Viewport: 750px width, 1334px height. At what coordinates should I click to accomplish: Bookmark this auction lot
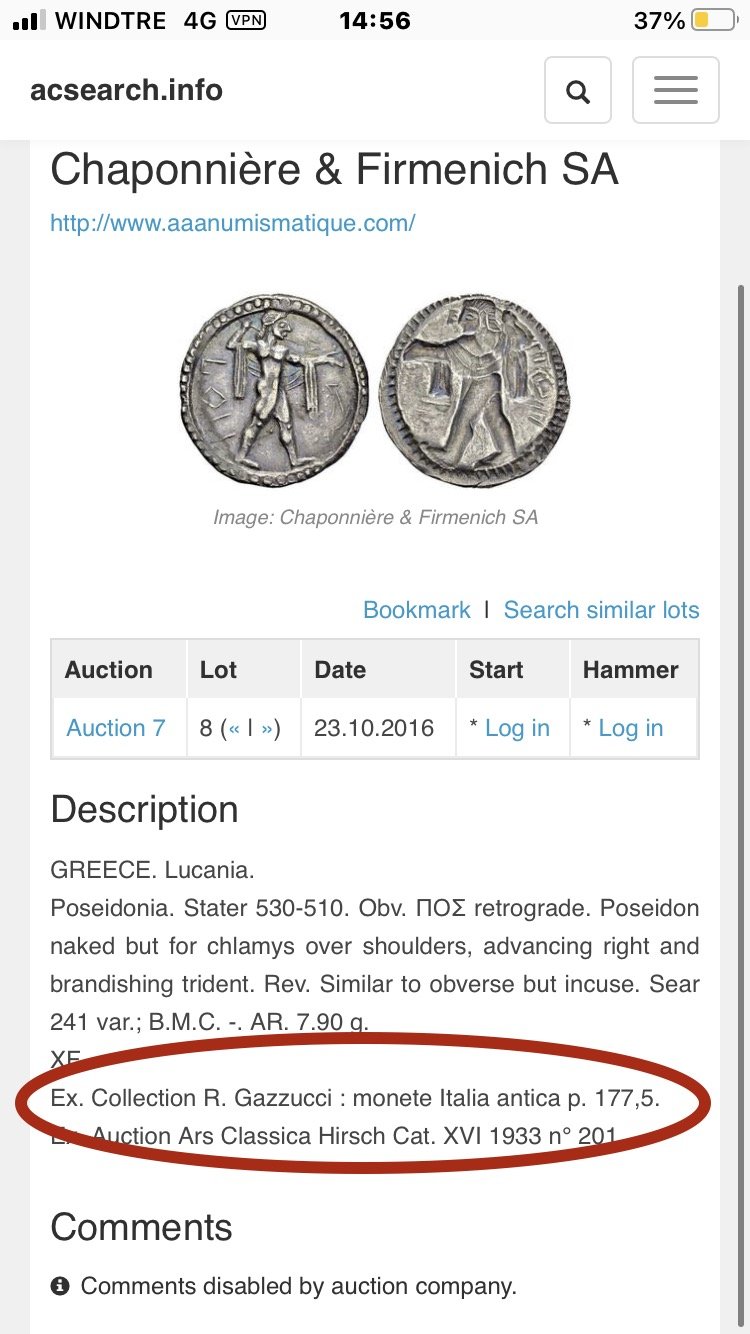[416, 610]
